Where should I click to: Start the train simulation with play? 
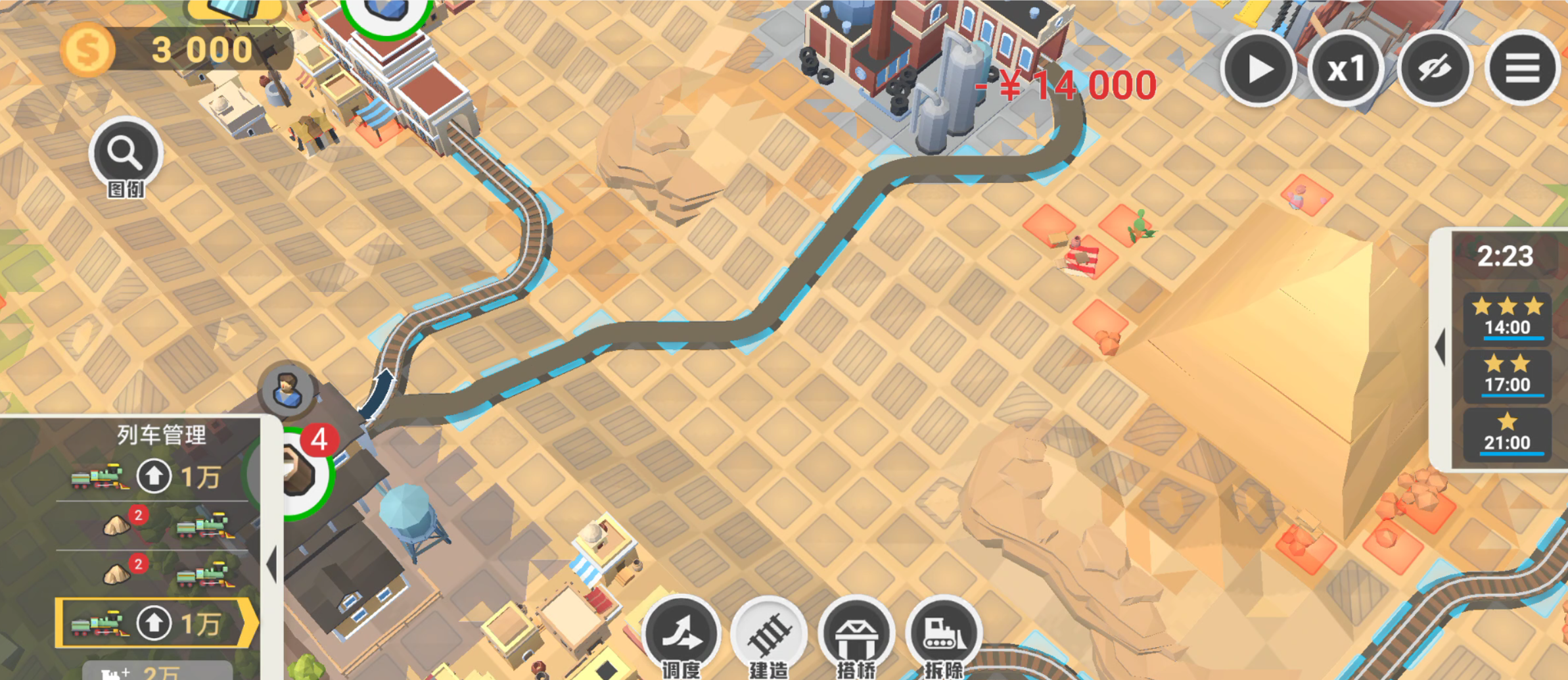point(1257,69)
